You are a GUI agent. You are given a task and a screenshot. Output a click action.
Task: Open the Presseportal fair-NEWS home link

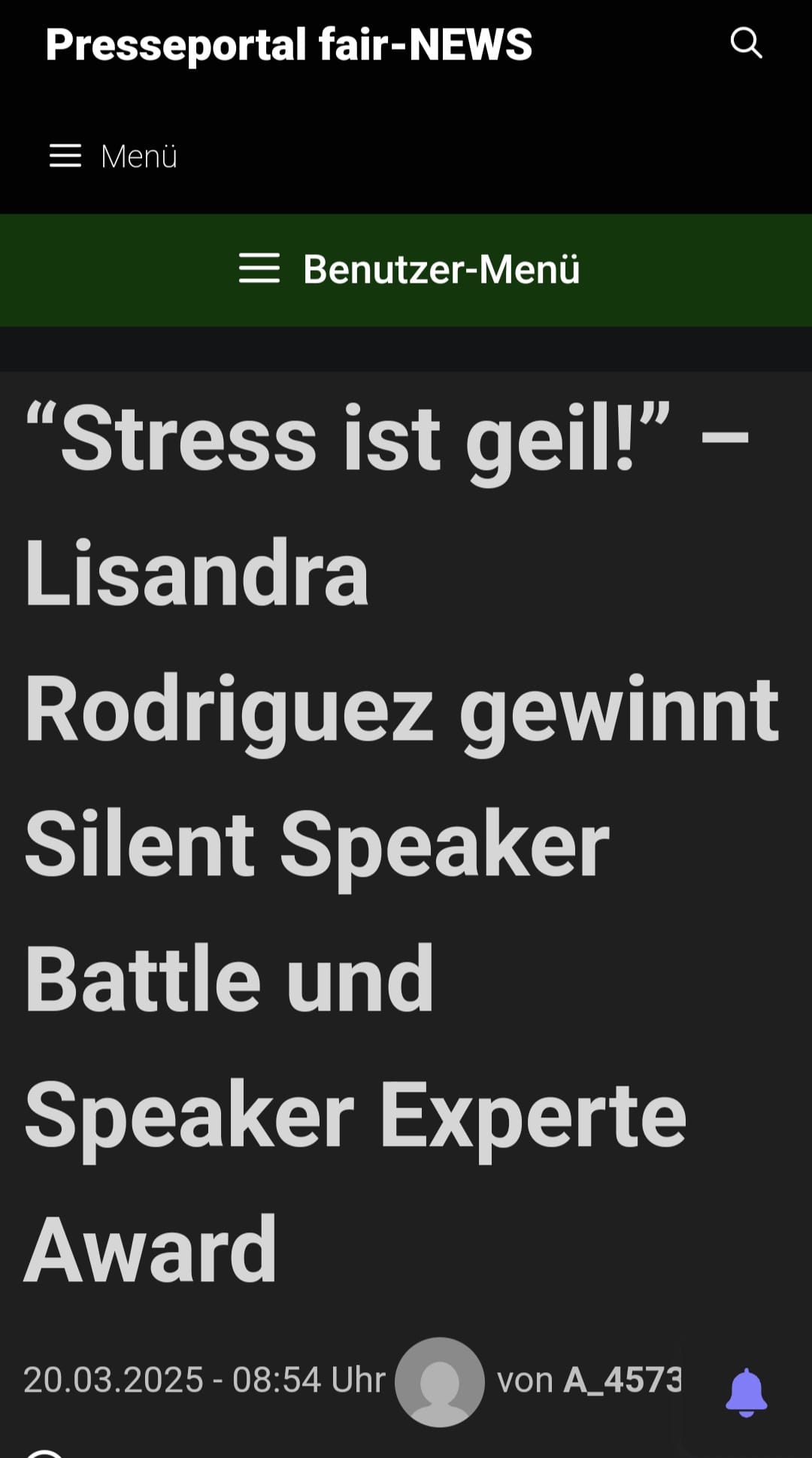(x=289, y=45)
